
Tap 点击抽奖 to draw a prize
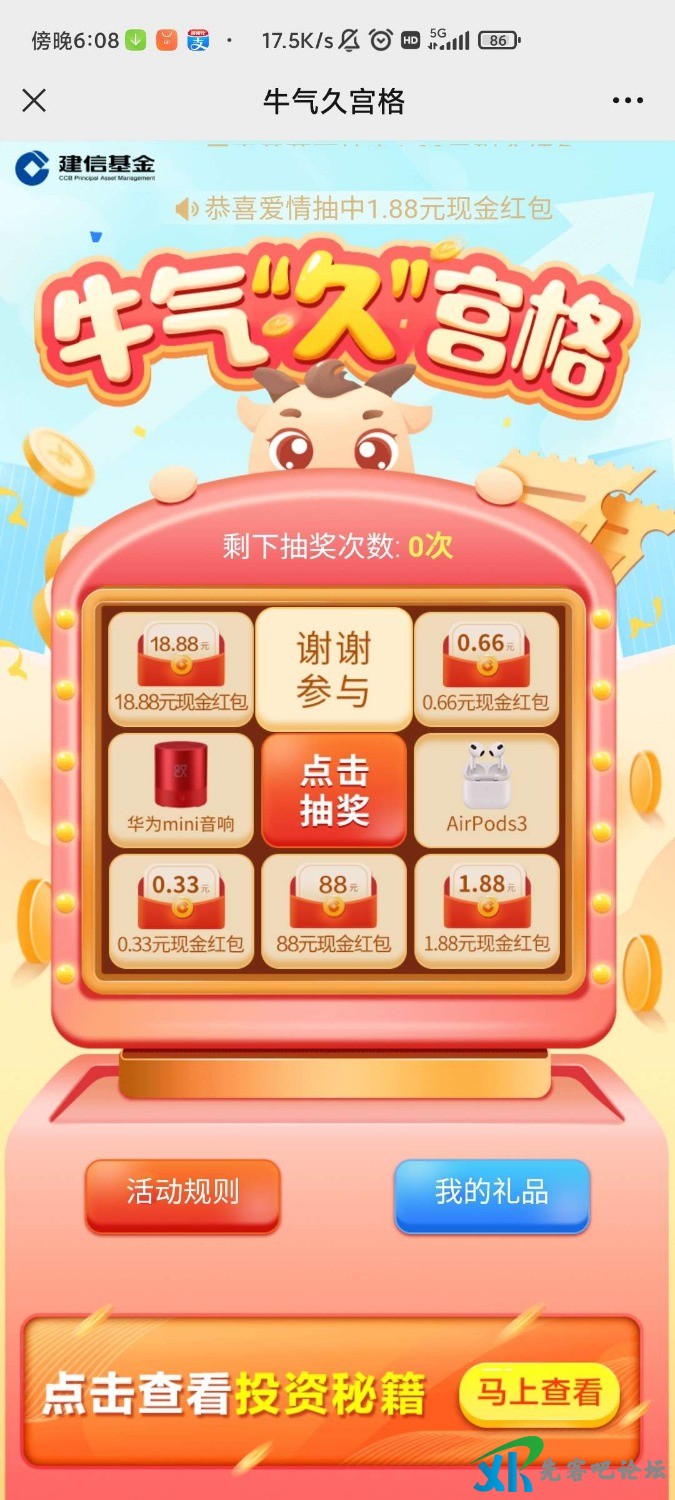click(x=334, y=790)
